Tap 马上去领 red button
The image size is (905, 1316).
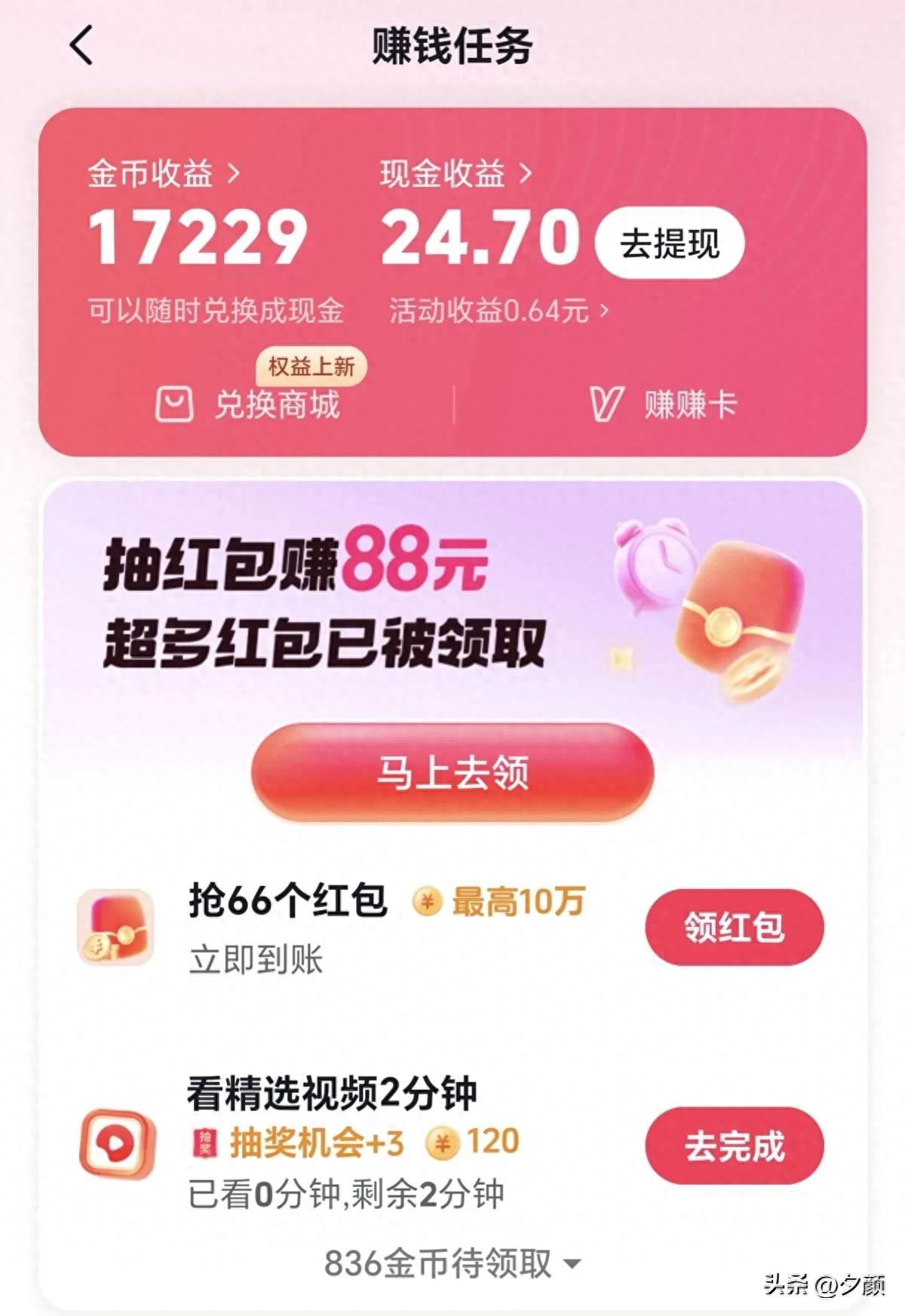pyautogui.click(x=452, y=772)
